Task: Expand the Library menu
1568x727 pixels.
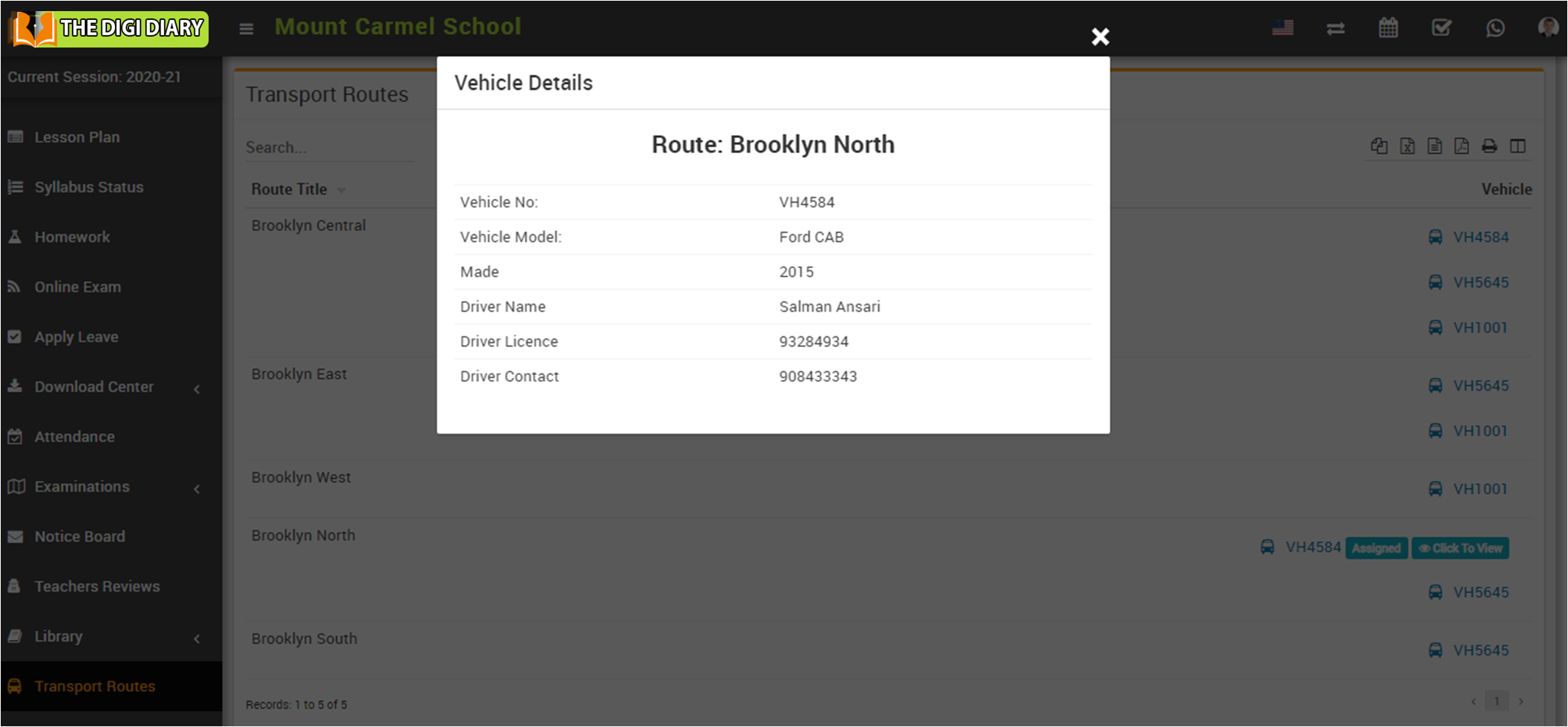Action: point(58,636)
